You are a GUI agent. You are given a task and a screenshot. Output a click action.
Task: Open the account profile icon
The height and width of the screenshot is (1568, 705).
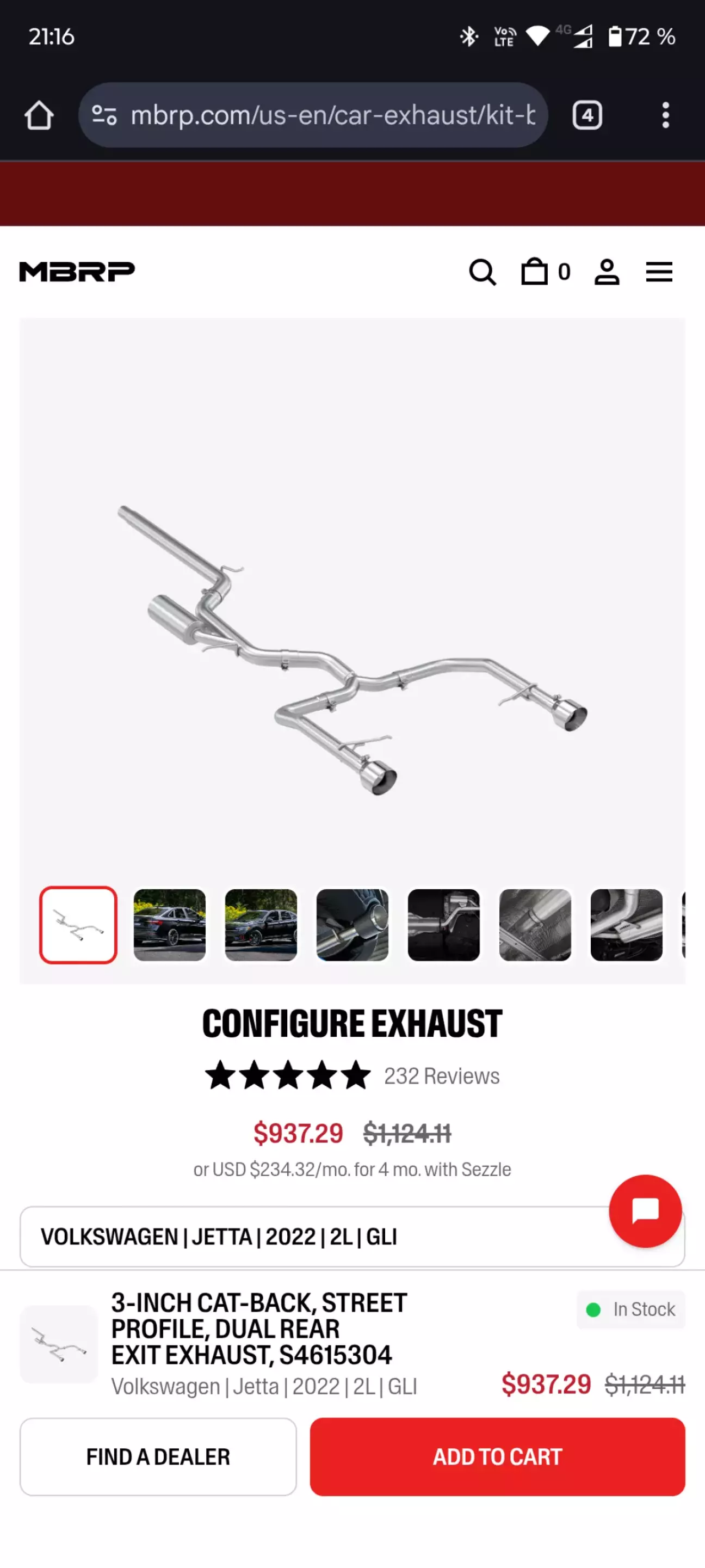pos(607,272)
